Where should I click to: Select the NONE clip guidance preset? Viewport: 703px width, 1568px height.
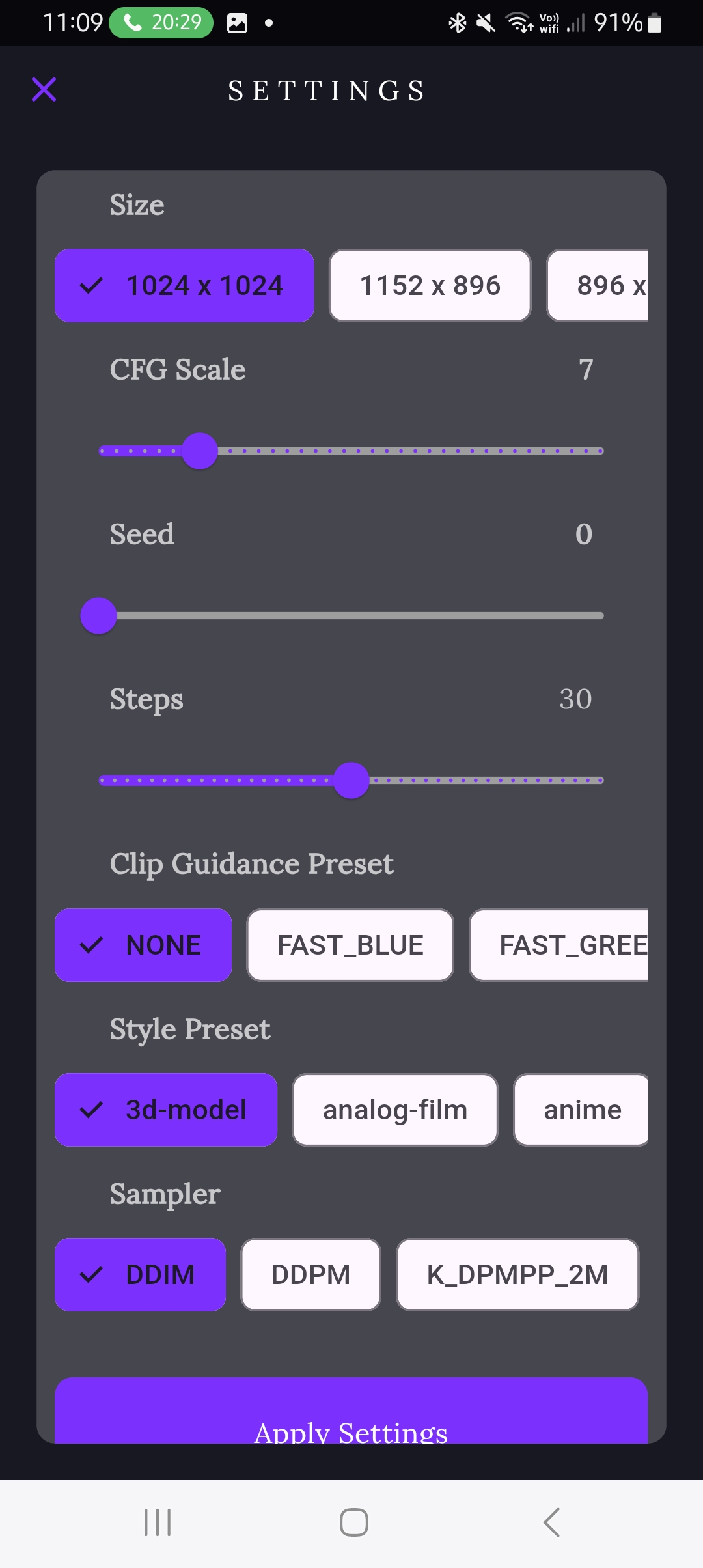[x=143, y=945]
